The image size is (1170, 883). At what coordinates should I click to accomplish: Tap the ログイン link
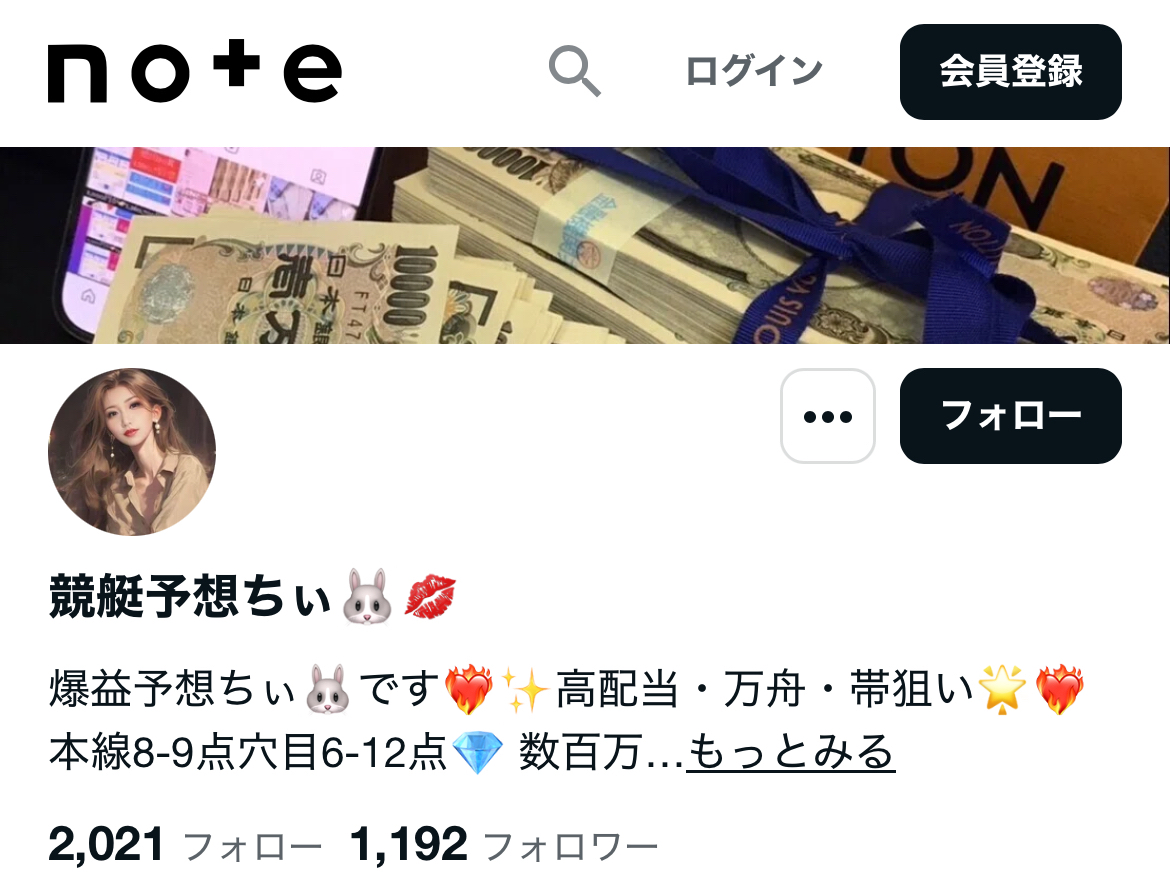click(753, 72)
